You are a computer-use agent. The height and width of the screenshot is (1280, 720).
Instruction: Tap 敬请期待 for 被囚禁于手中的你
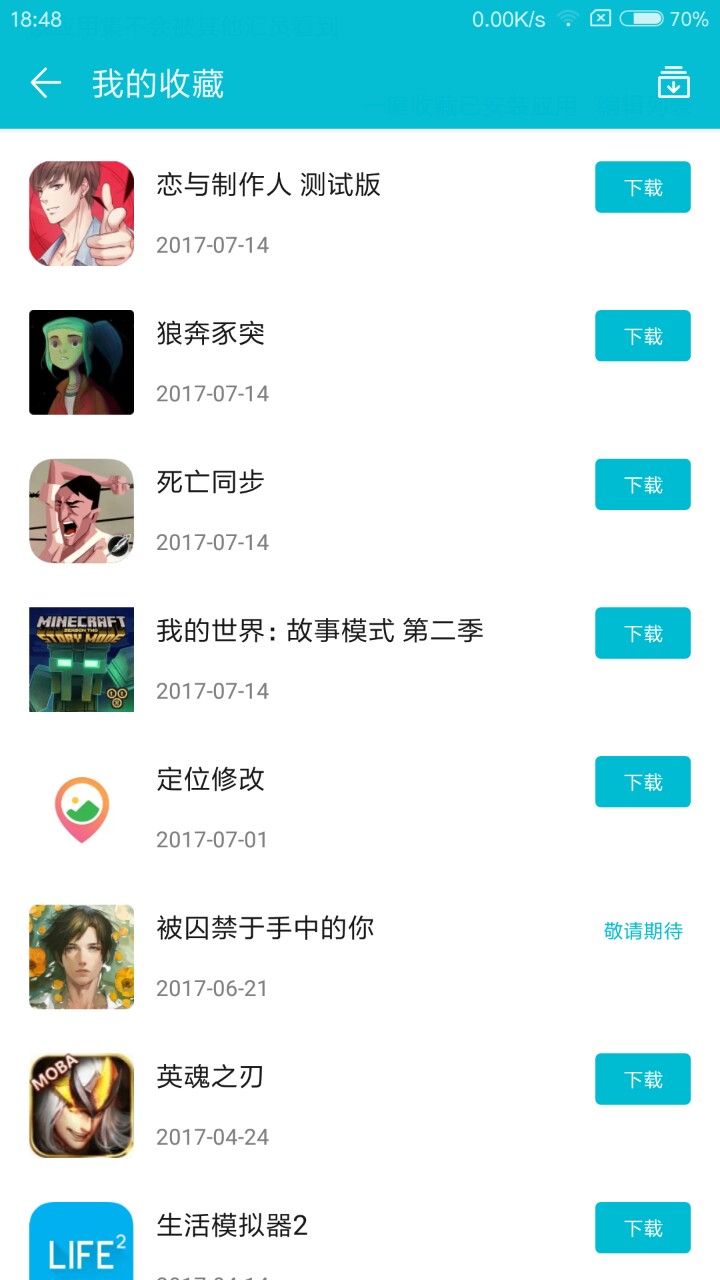pyautogui.click(x=643, y=931)
